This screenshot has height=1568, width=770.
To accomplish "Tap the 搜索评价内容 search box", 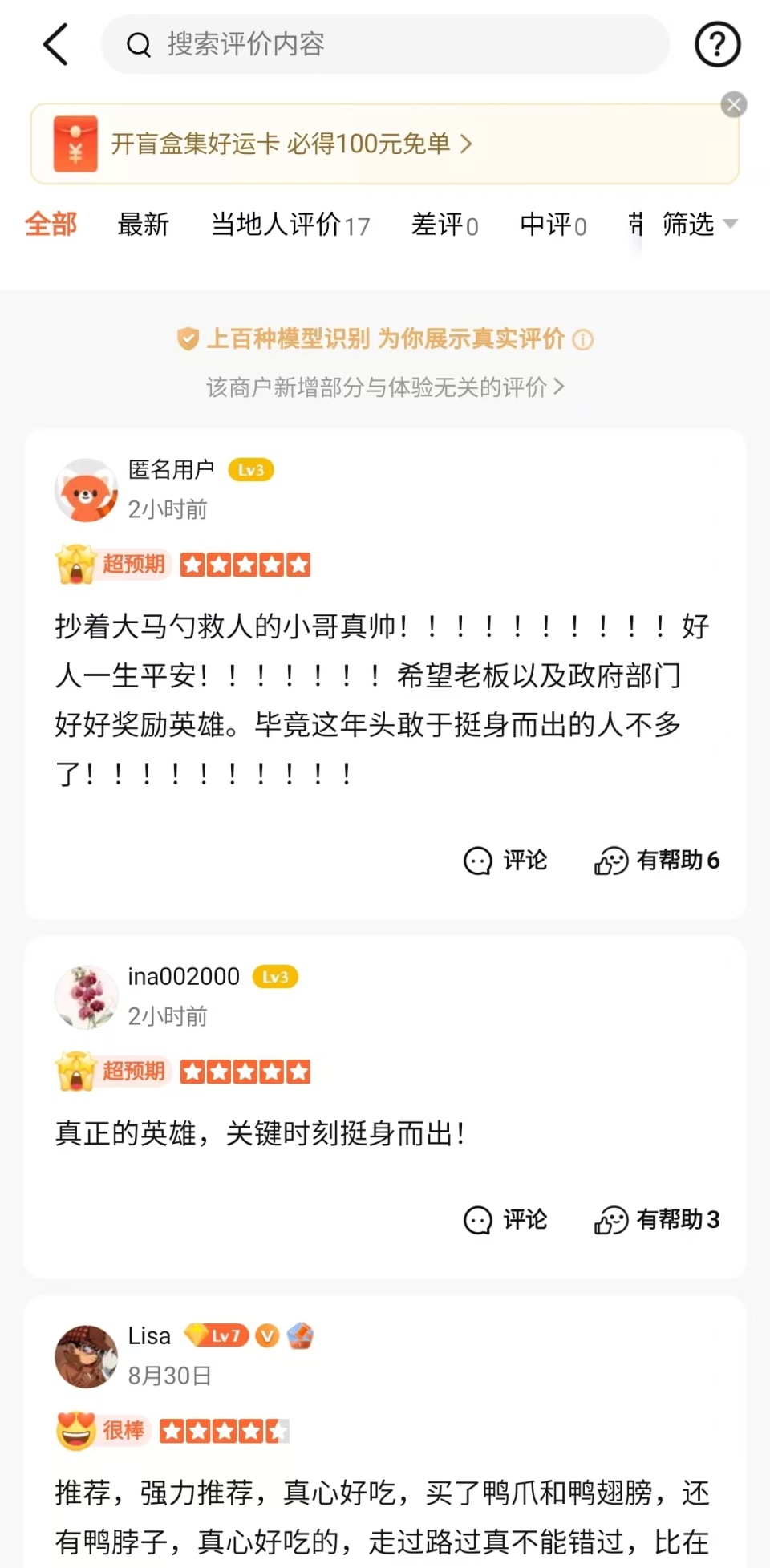I will [385, 44].
